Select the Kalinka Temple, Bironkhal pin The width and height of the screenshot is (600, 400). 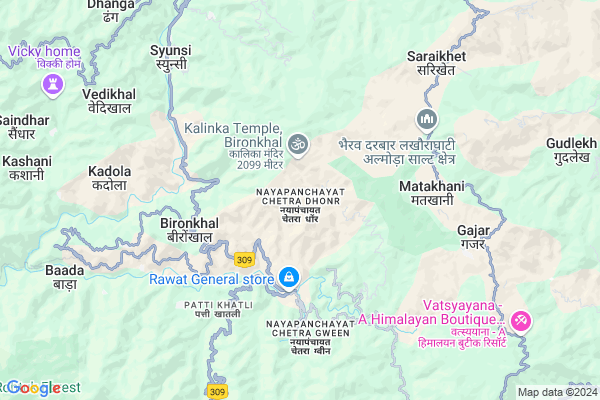295,146
